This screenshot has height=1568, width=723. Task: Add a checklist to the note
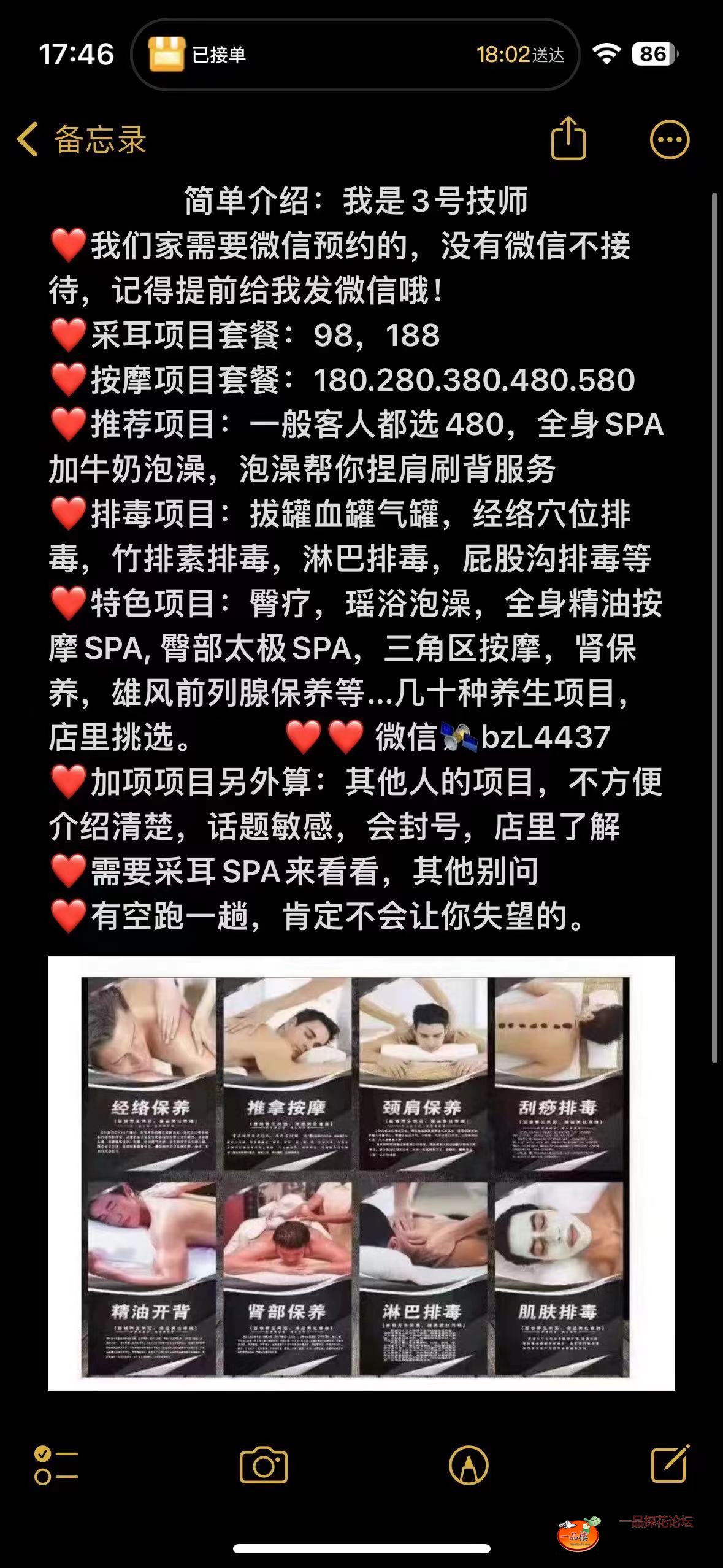[56, 1465]
